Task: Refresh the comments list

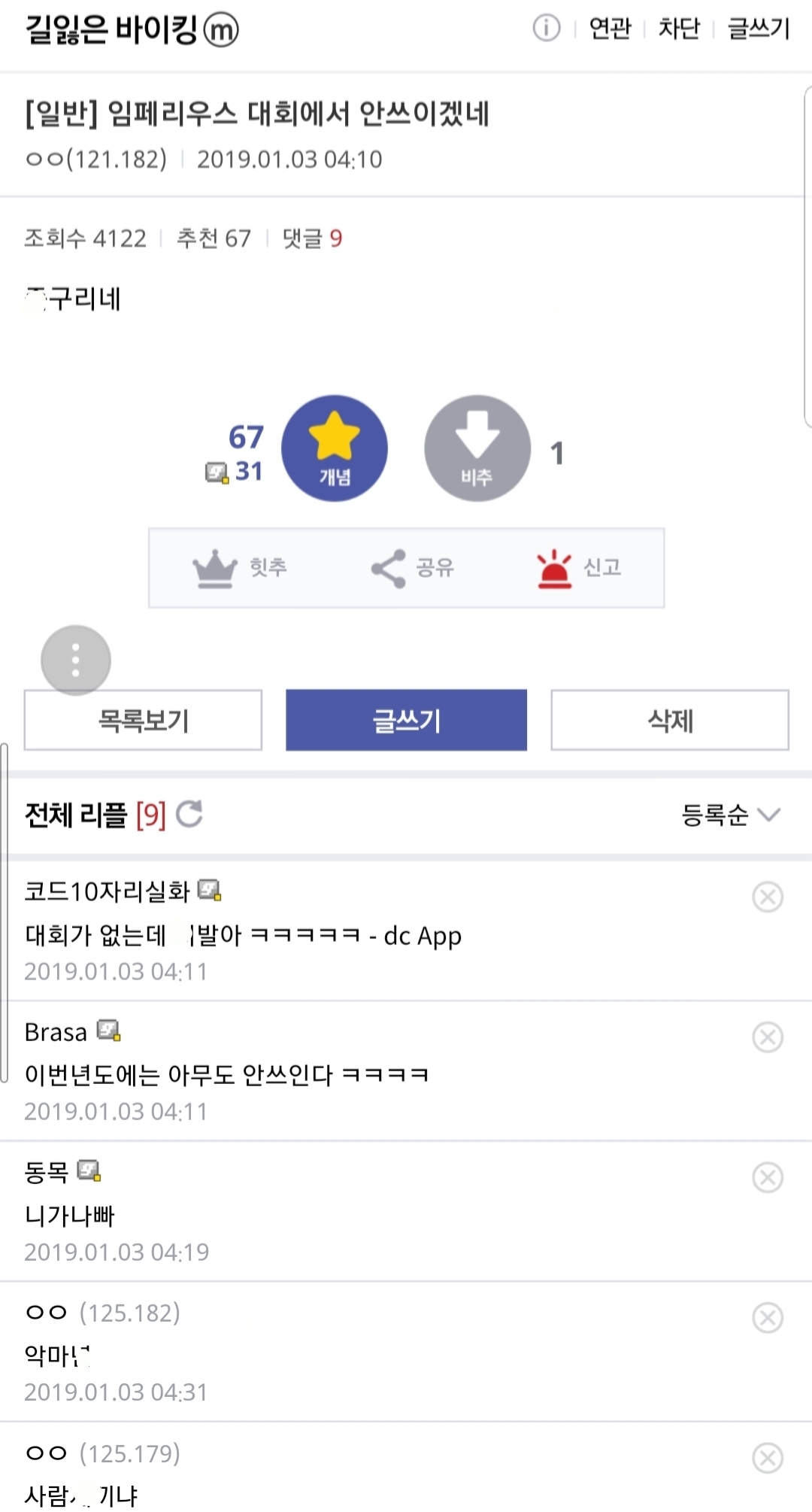Action: click(189, 814)
